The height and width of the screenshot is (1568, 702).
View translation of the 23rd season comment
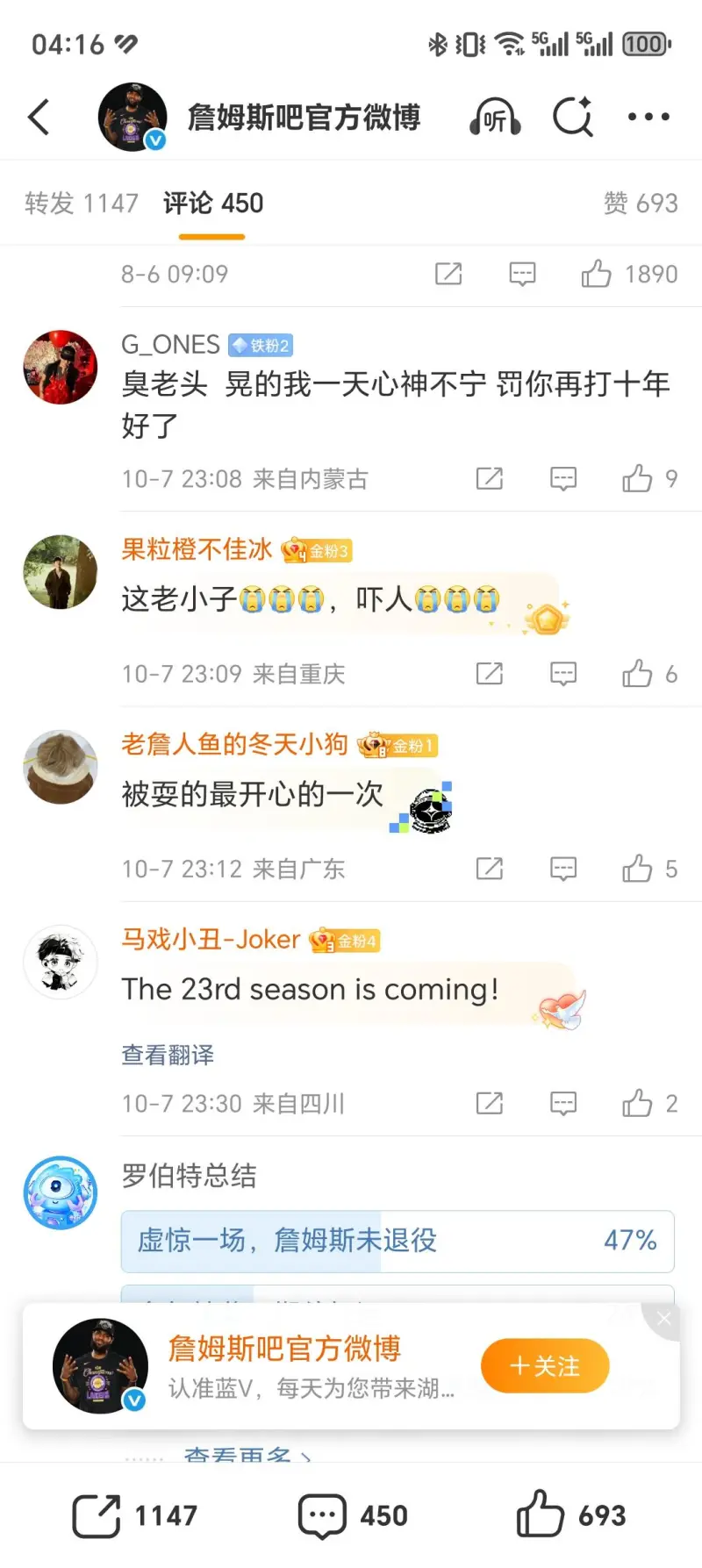[x=168, y=1055]
